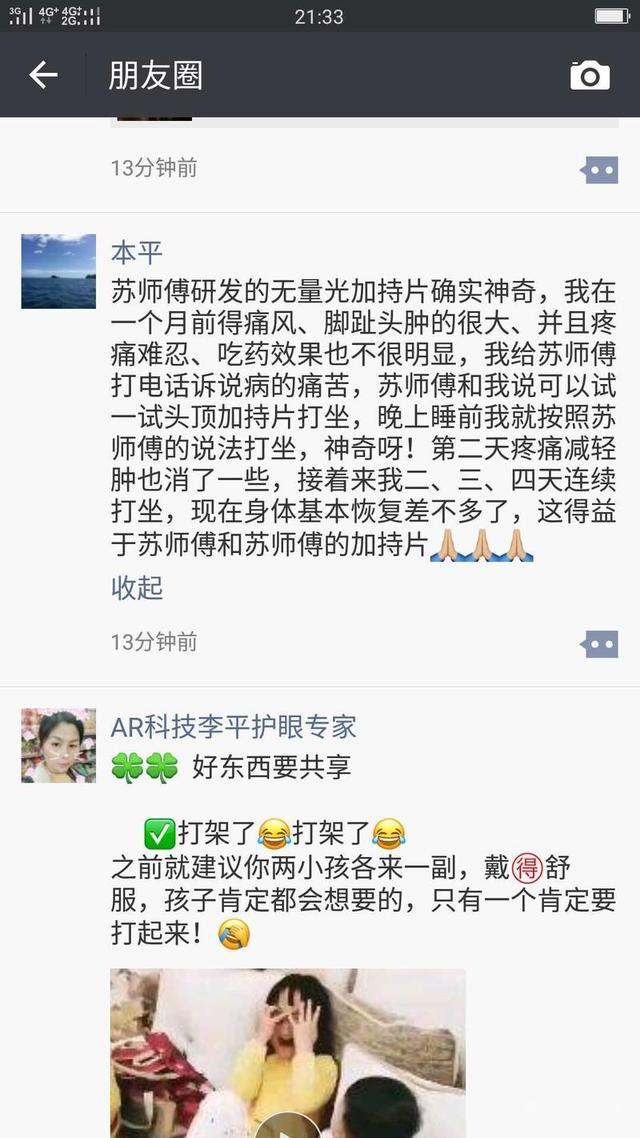Open comment menu under 本平's post
The image size is (640, 1138).
(600, 643)
